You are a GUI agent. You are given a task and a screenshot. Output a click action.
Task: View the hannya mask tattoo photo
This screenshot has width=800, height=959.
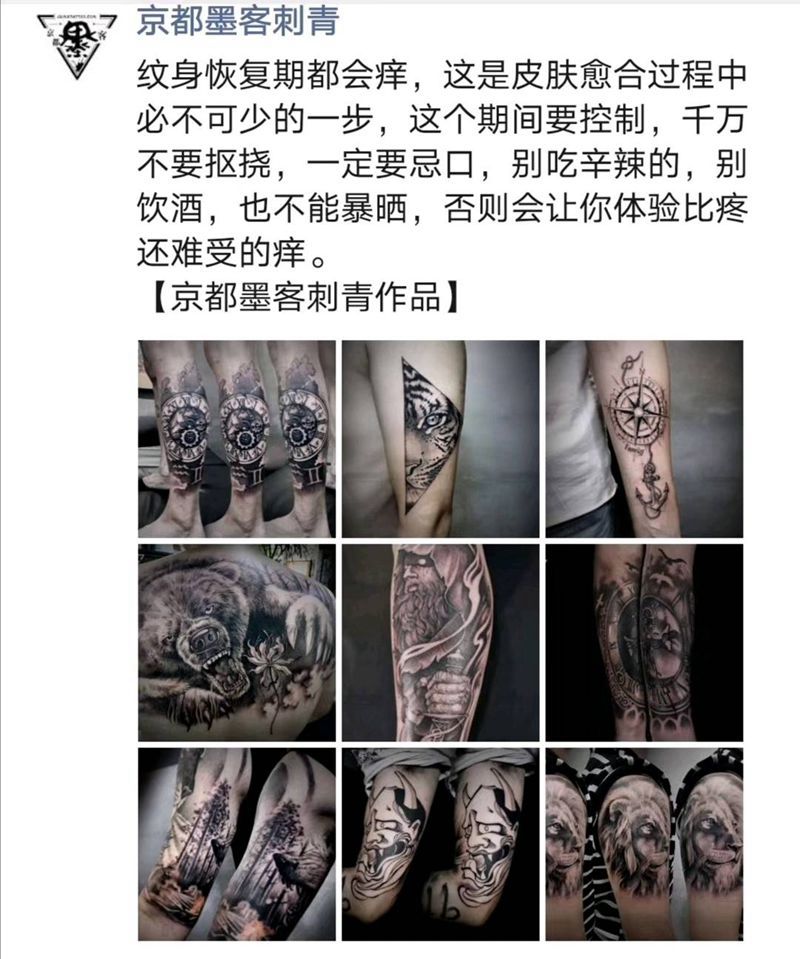440,843
